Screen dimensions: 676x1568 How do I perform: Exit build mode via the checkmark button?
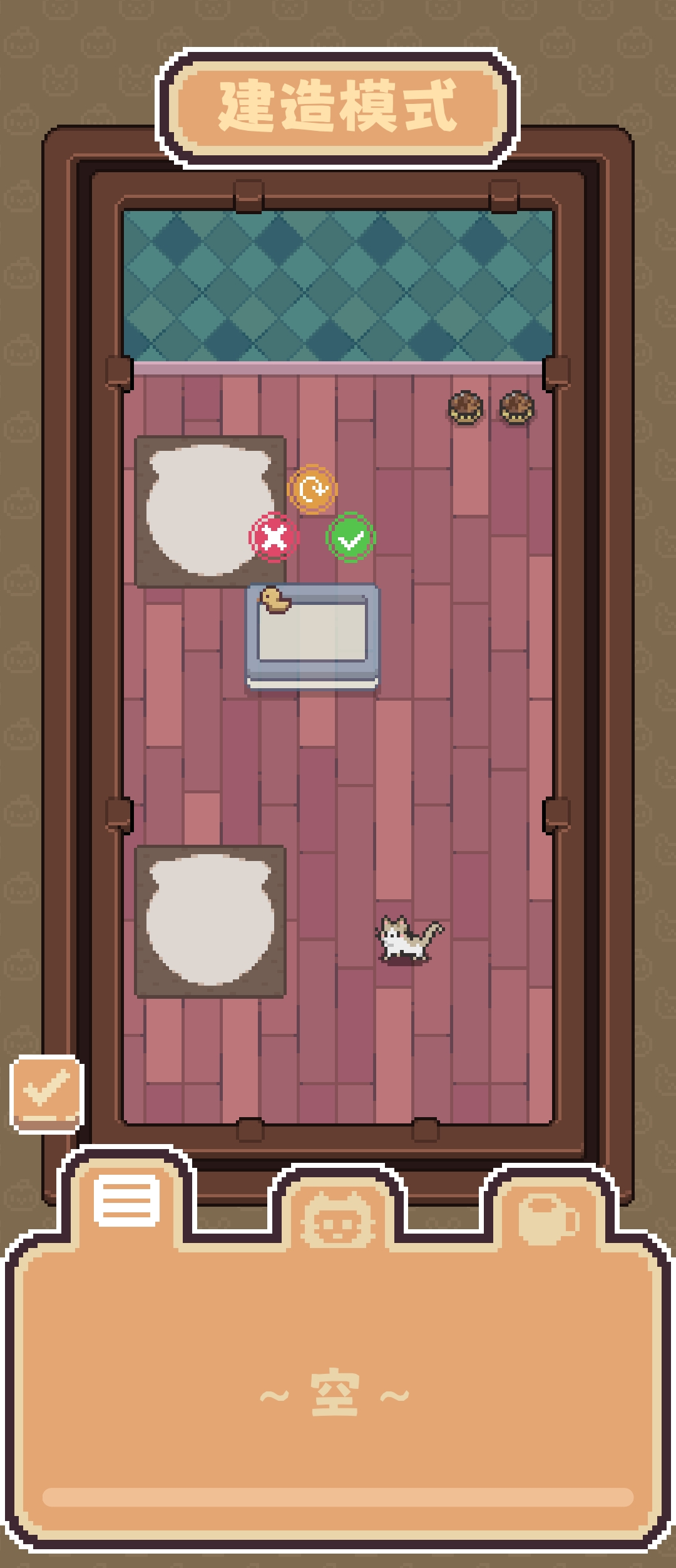click(47, 1093)
